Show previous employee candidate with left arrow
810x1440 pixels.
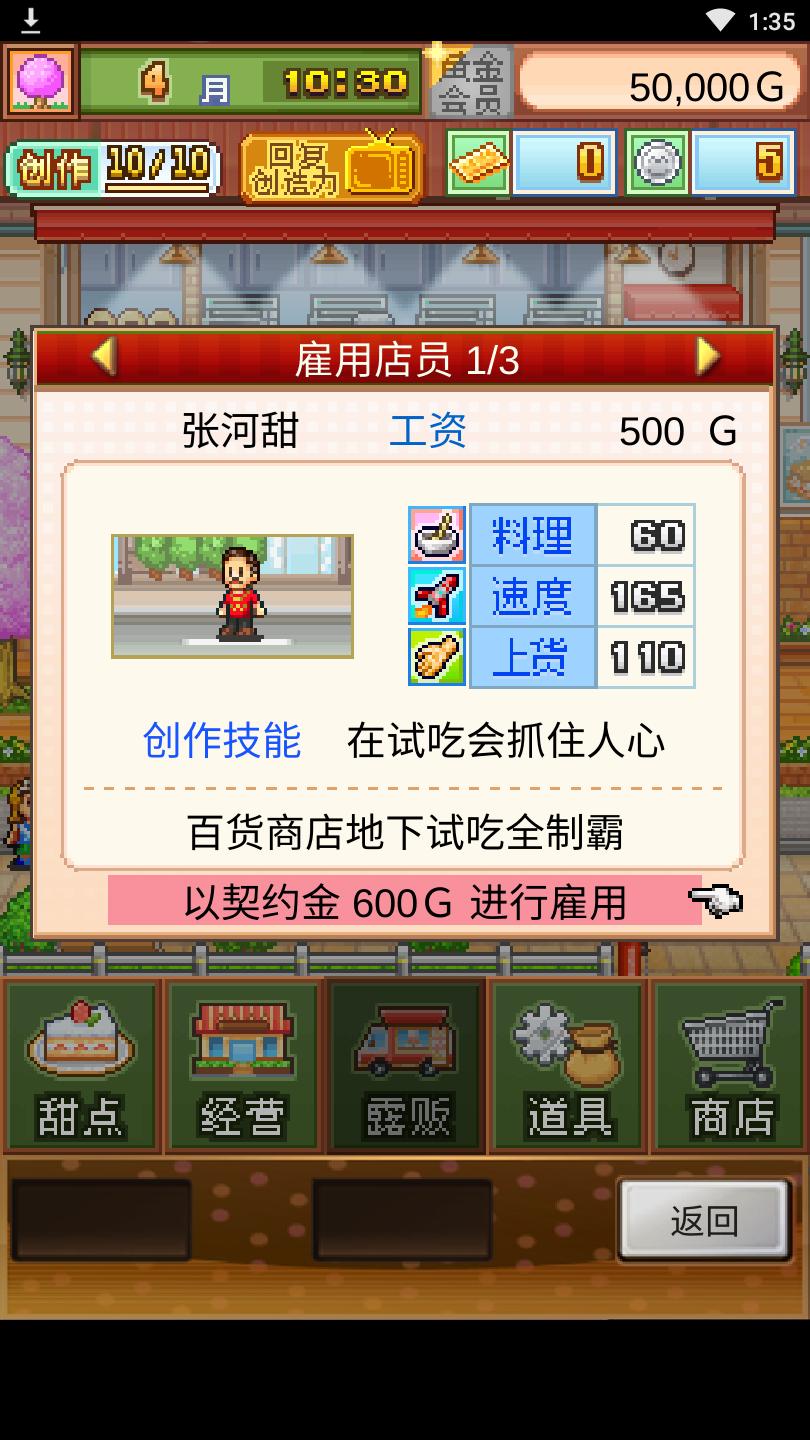pos(104,357)
